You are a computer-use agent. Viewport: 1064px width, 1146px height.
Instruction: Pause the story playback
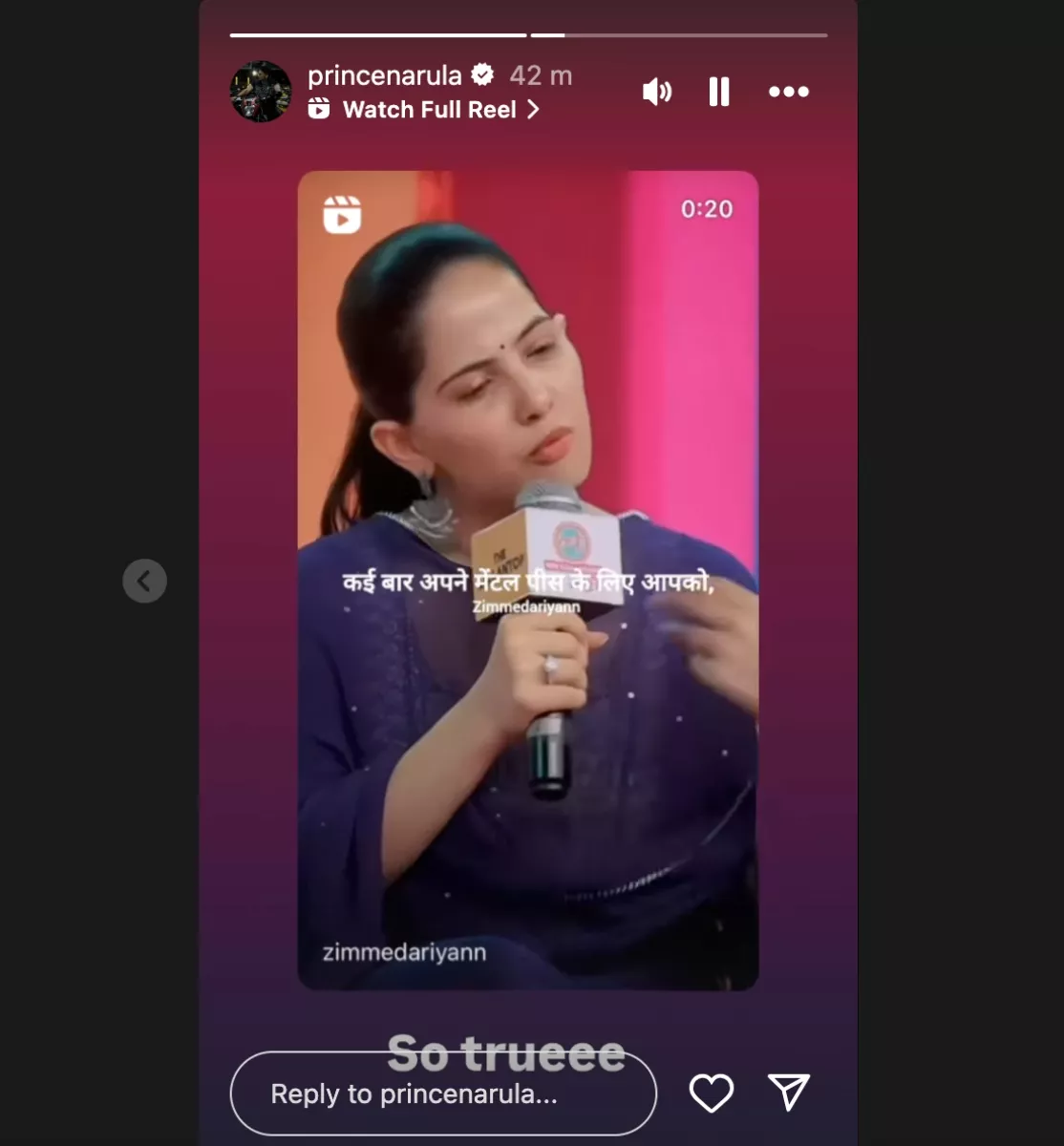pos(719,92)
